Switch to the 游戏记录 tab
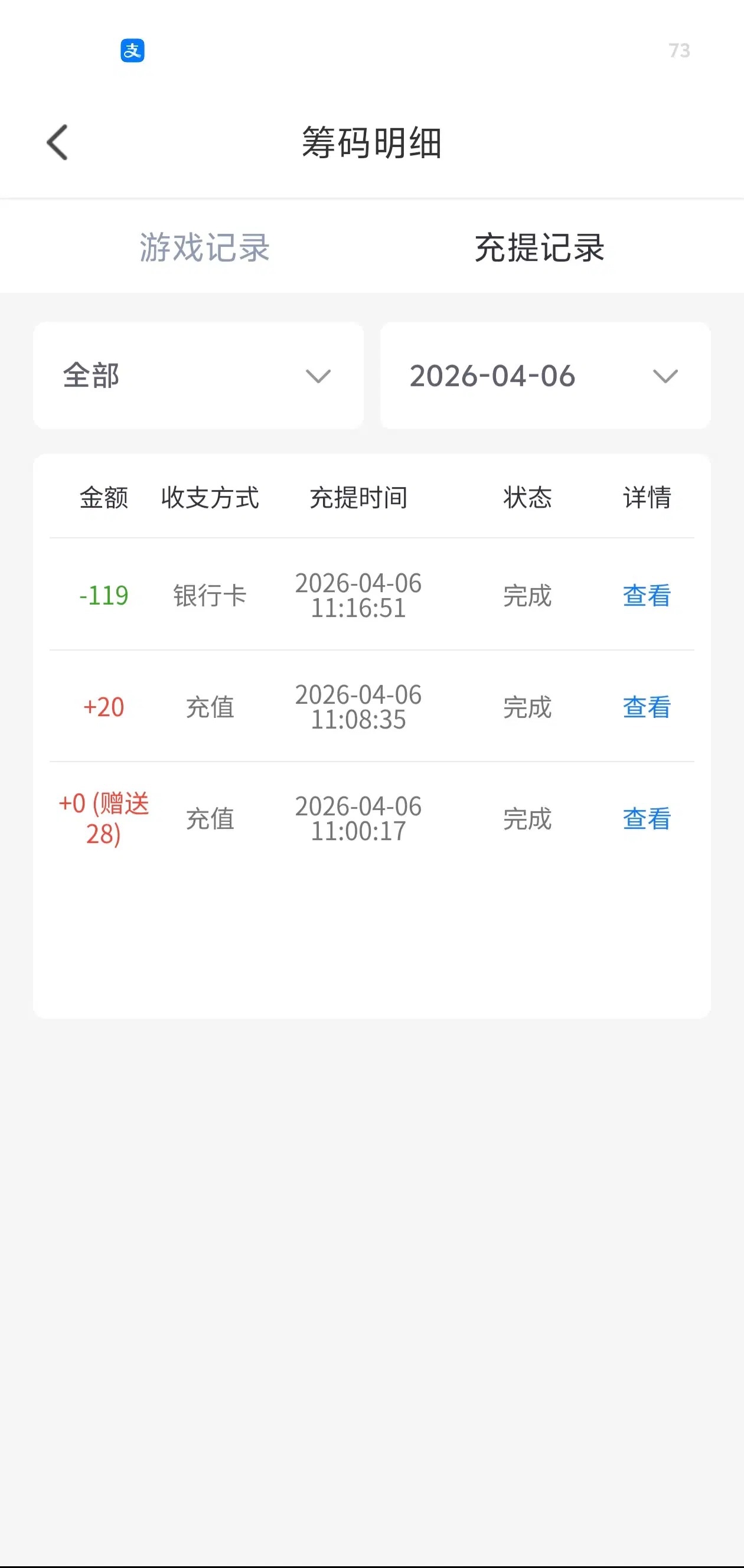The image size is (744, 1568). 204,248
